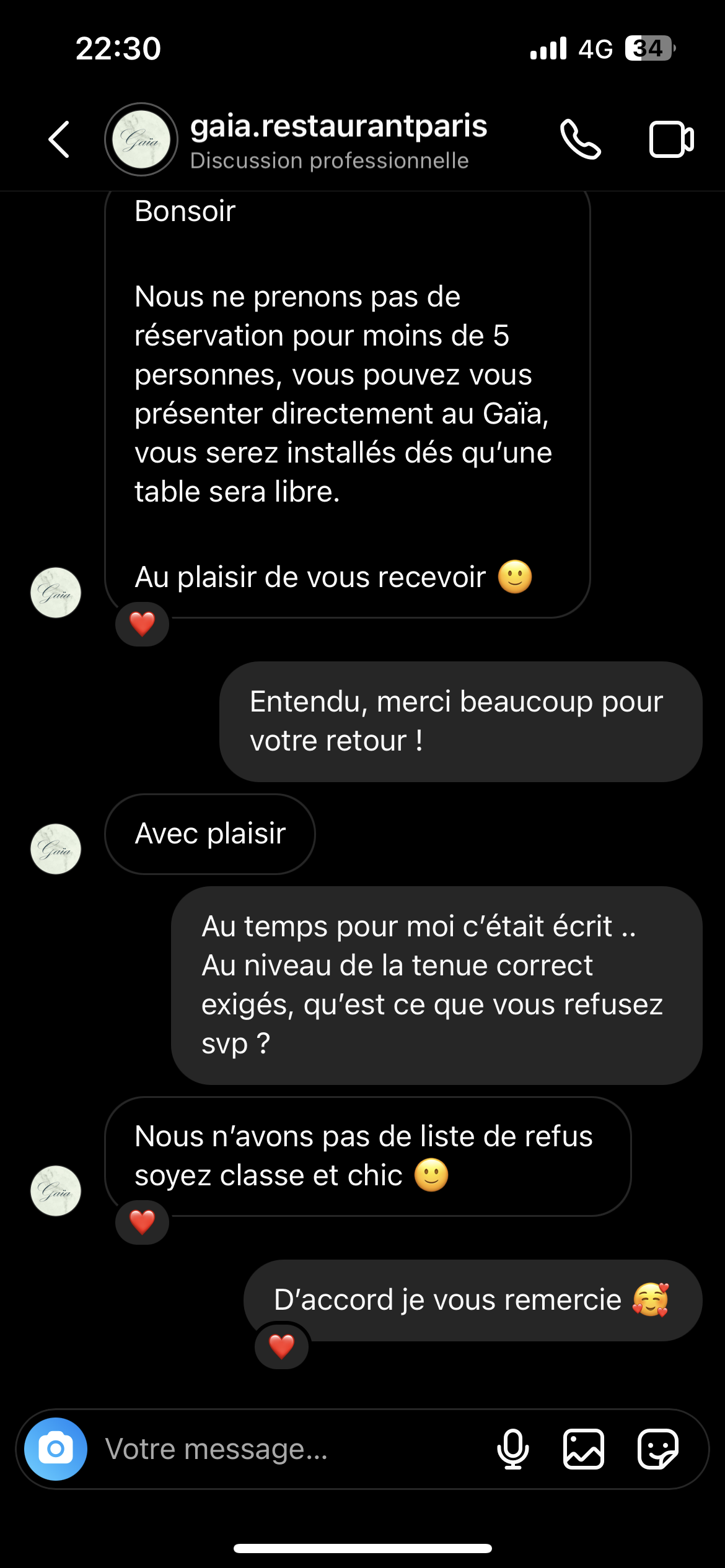Screen dimensions: 725x1568
Task: Record a voice message with the microphone
Action: pos(513,1448)
